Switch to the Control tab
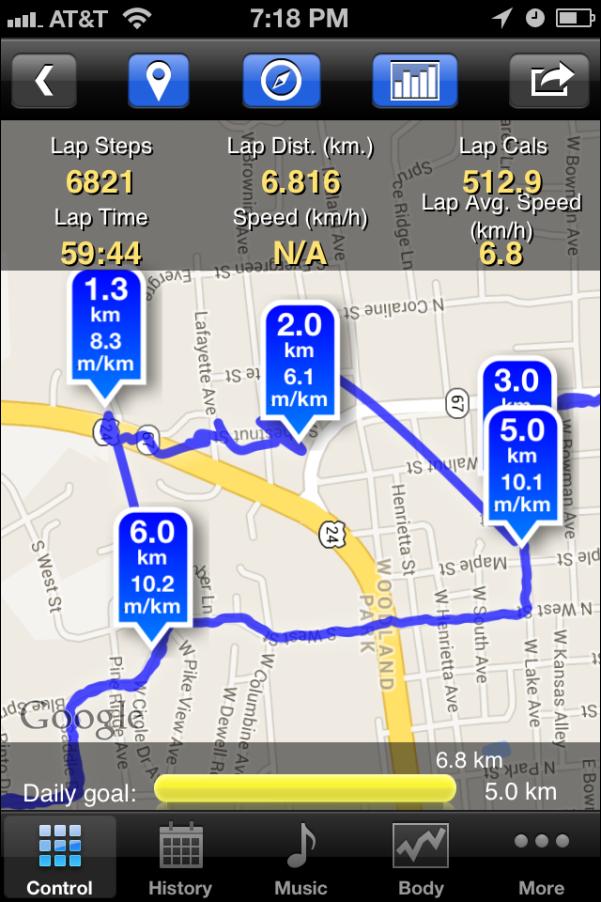This screenshot has width=601, height=902. pyautogui.click(x=59, y=859)
